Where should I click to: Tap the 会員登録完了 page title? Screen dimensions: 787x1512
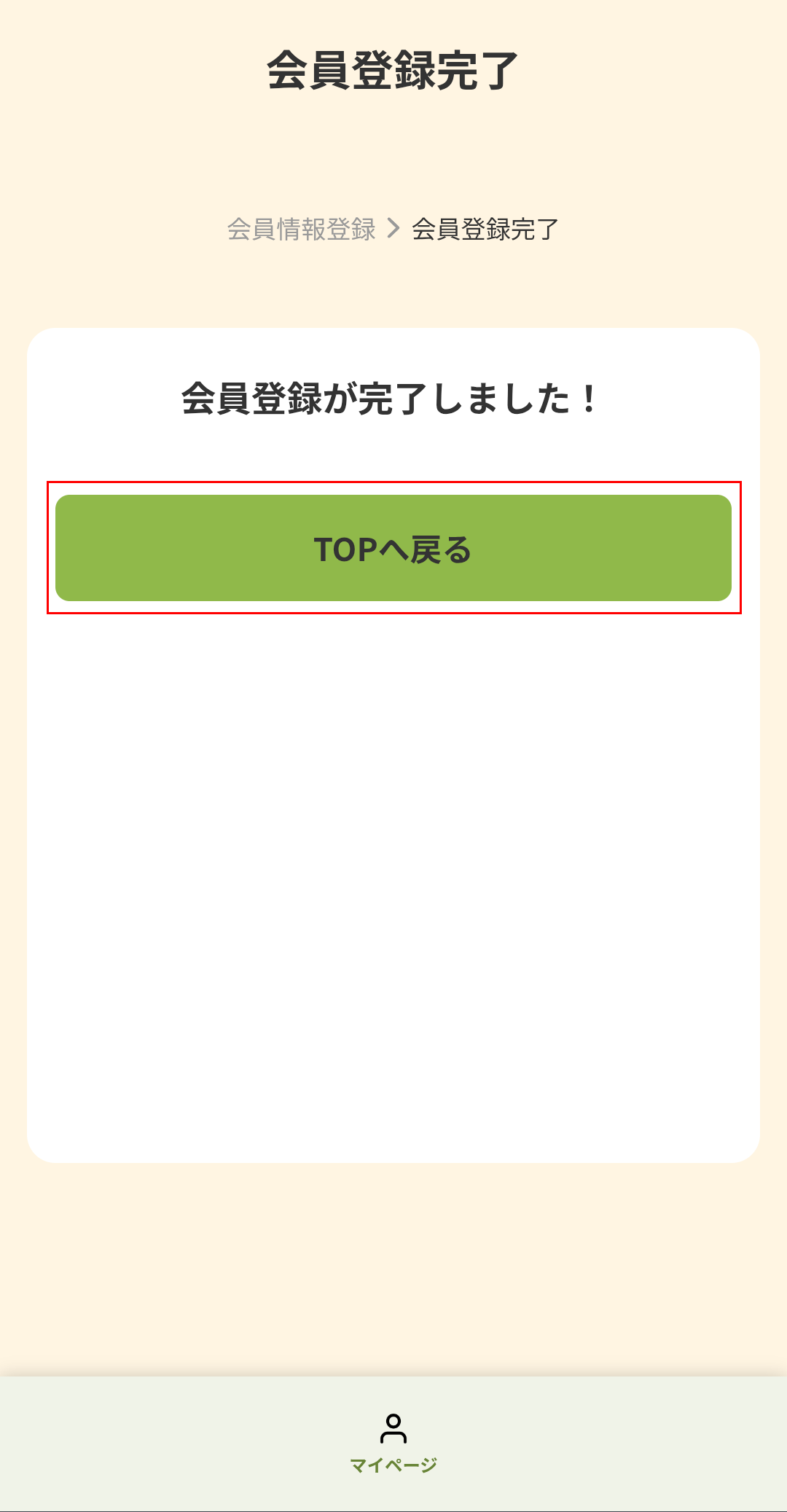tap(393, 70)
